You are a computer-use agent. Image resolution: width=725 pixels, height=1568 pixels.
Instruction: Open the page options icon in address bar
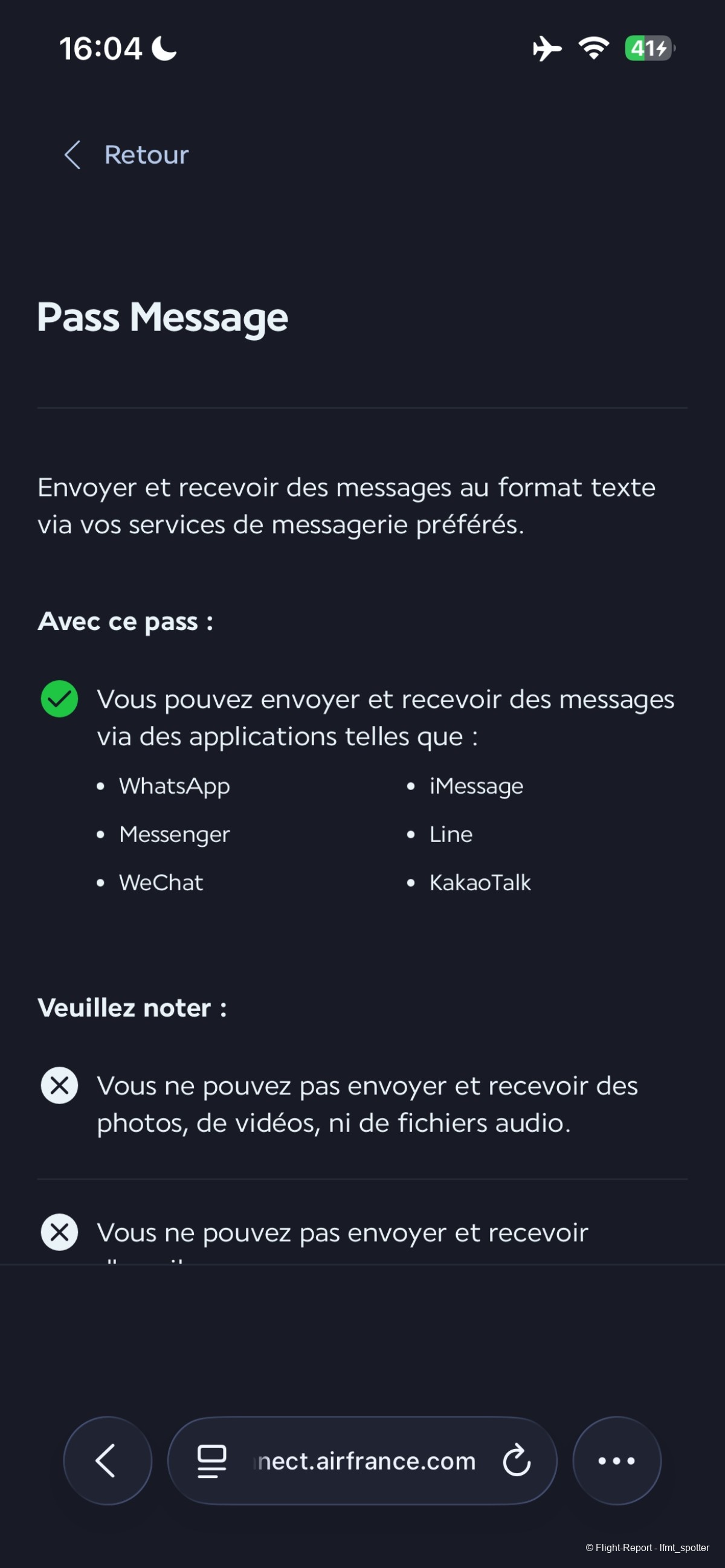212,1461
